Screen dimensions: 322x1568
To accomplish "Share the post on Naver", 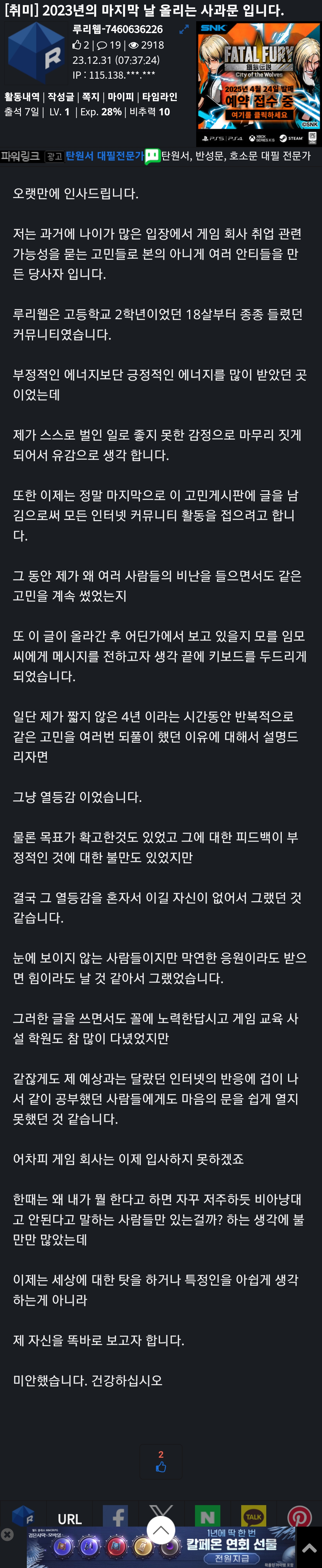I will click(x=208, y=1517).
